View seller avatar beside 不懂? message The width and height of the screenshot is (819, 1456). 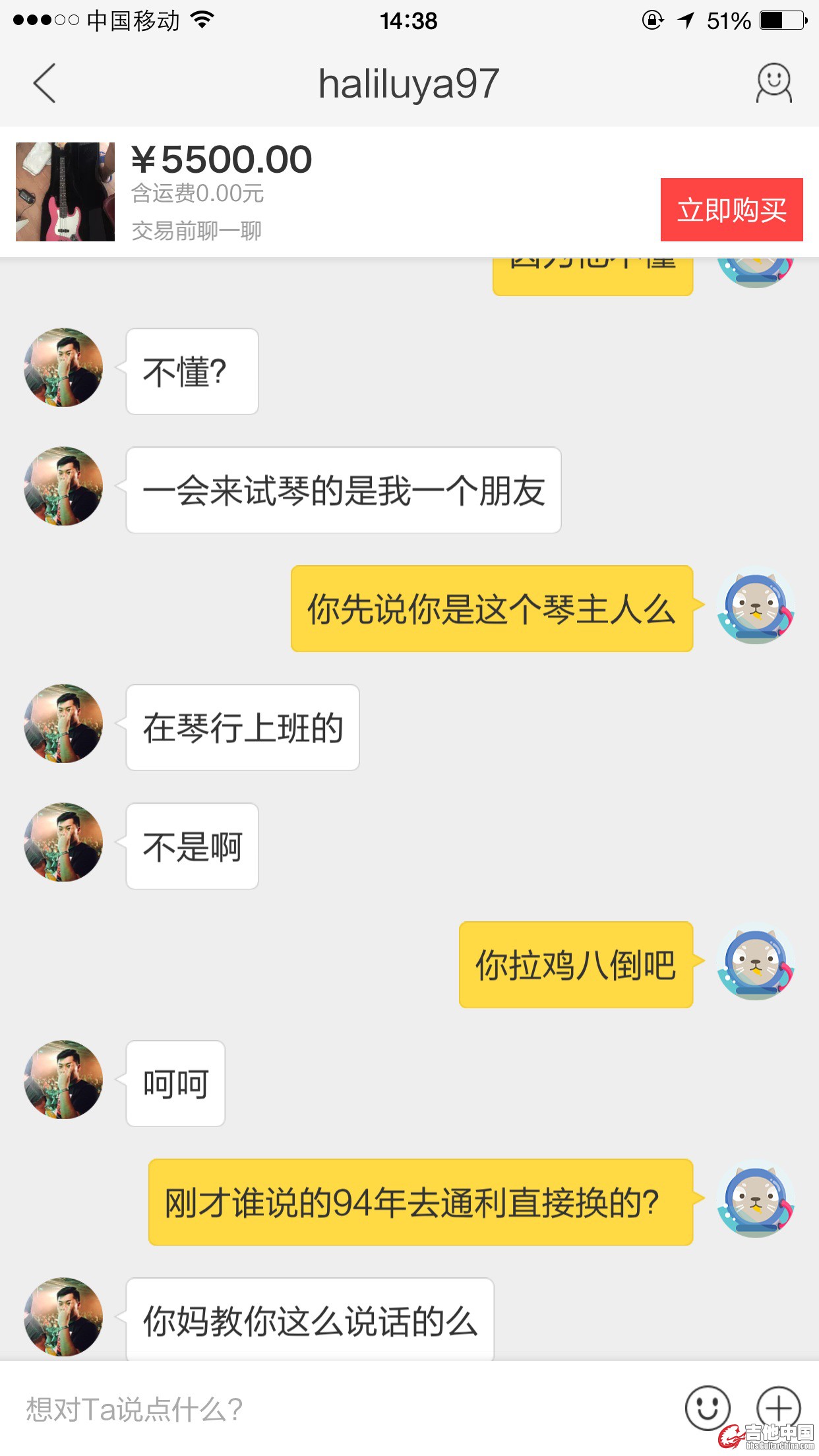(x=63, y=367)
